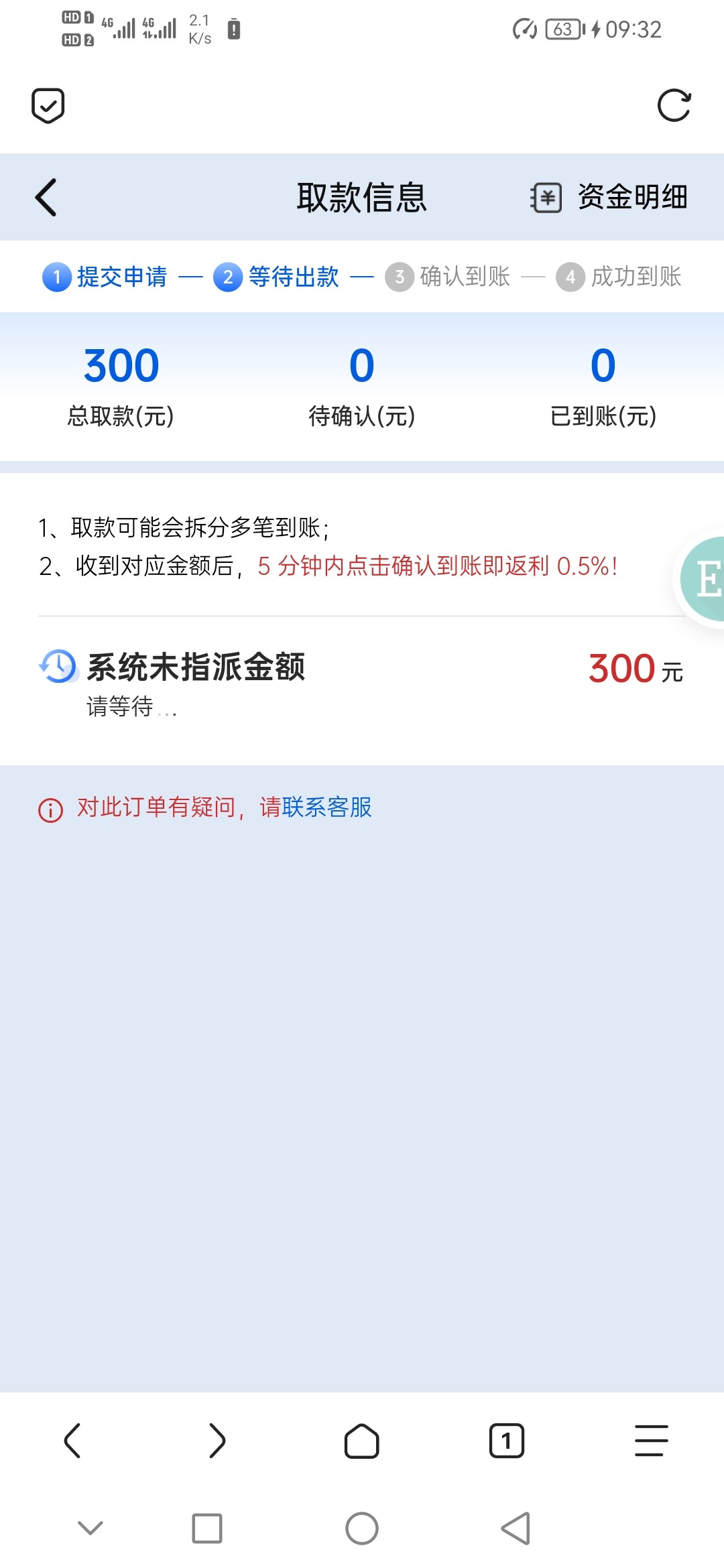Open the browser home page
Image resolution: width=724 pixels, height=1568 pixels.
pos(362,1441)
